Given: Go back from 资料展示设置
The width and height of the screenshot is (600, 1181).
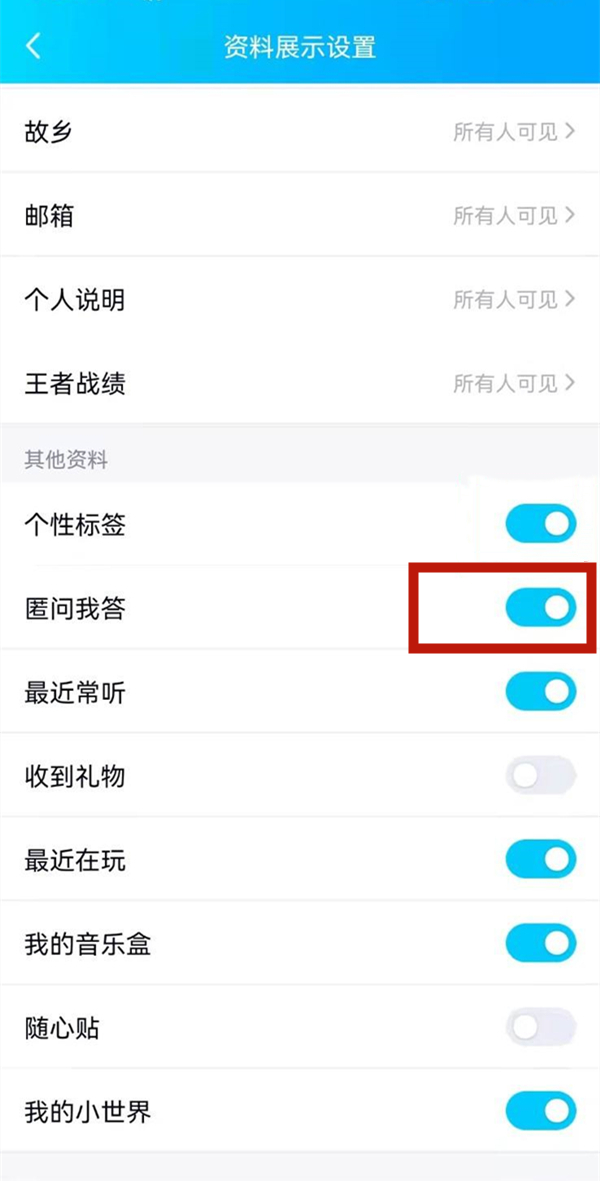Looking at the screenshot, I should tap(34, 46).
